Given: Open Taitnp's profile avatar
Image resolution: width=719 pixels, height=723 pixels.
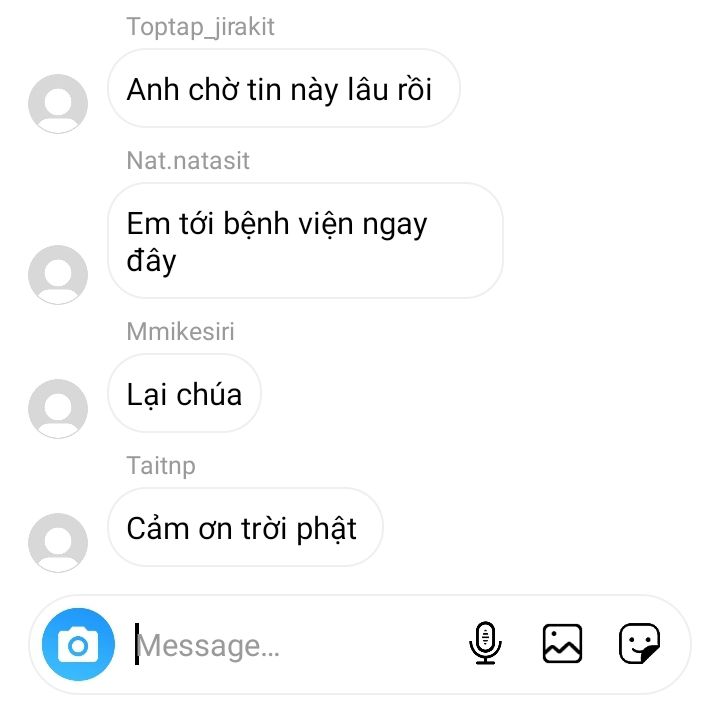Looking at the screenshot, I should [x=58, y=542].
